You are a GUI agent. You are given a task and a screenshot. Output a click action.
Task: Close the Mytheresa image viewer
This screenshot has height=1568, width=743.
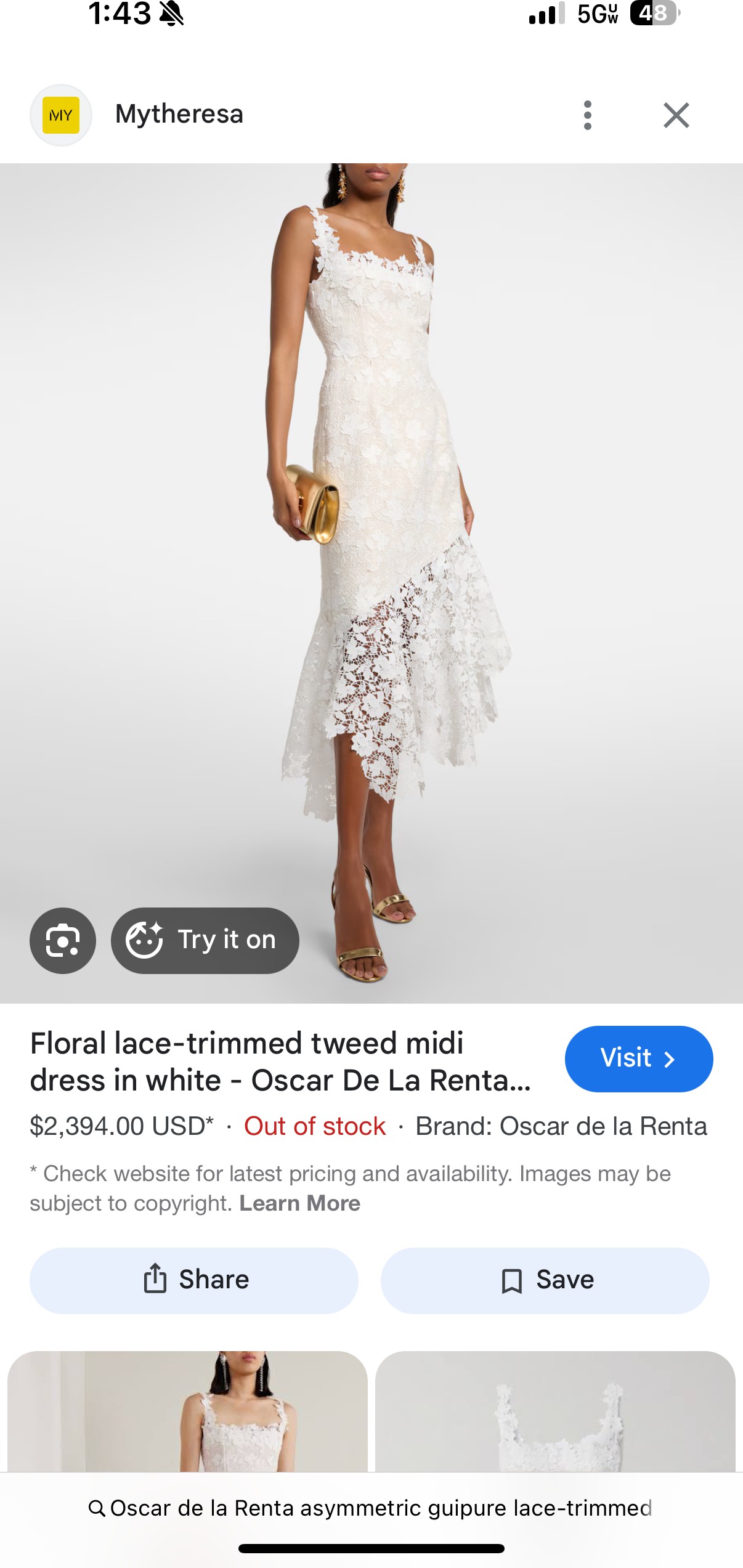pyautogui.click(x=676, y=115)
